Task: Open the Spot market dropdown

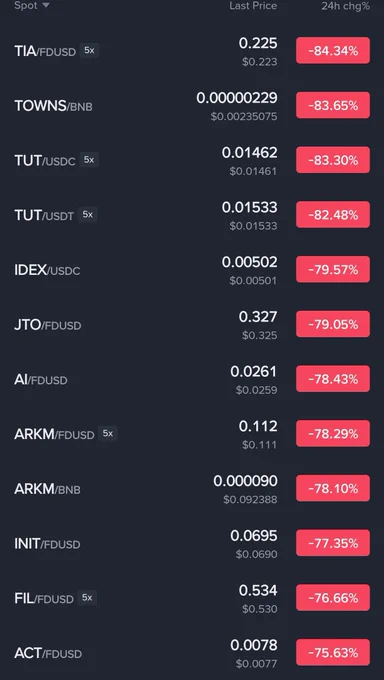Action: (x=32, y=6)
